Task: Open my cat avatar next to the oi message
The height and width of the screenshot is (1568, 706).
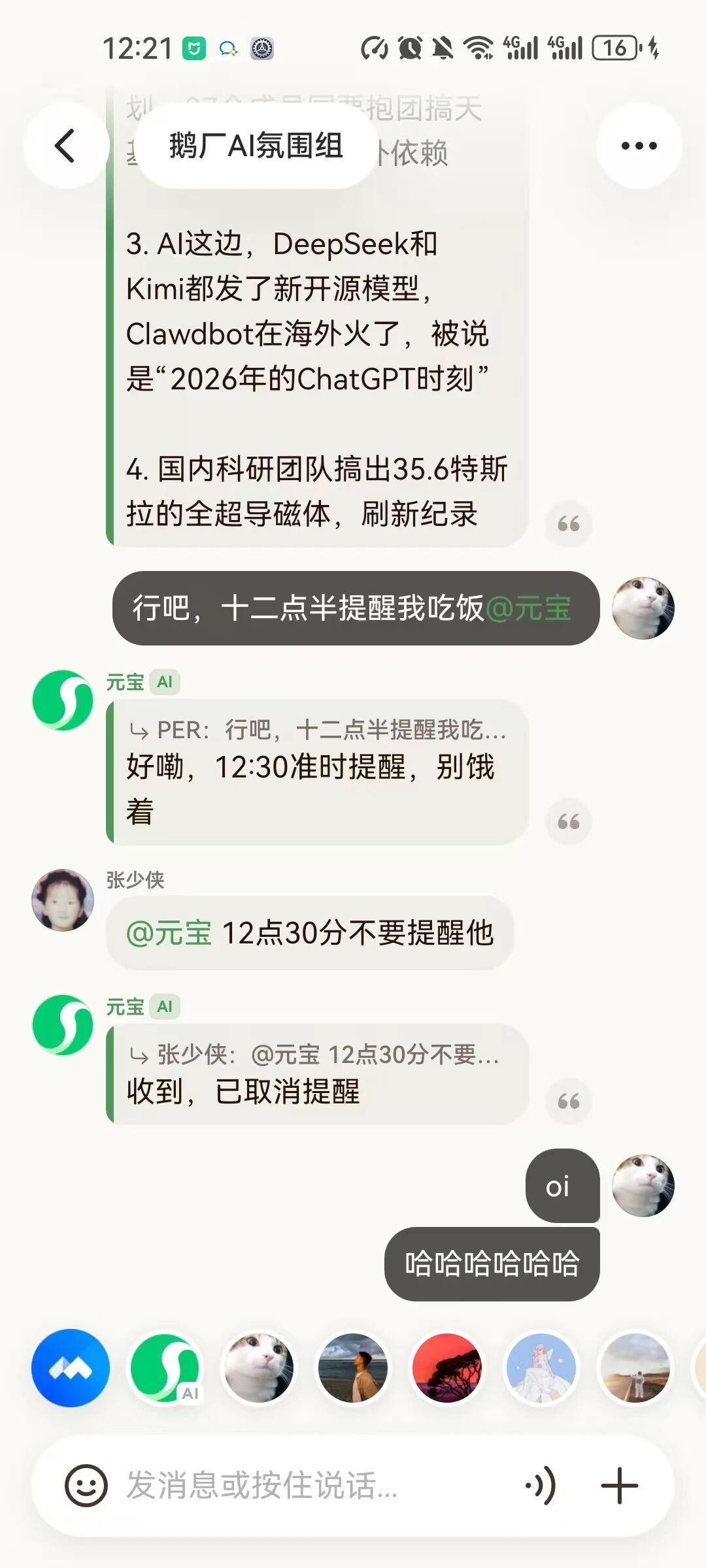Action: 643,1185
